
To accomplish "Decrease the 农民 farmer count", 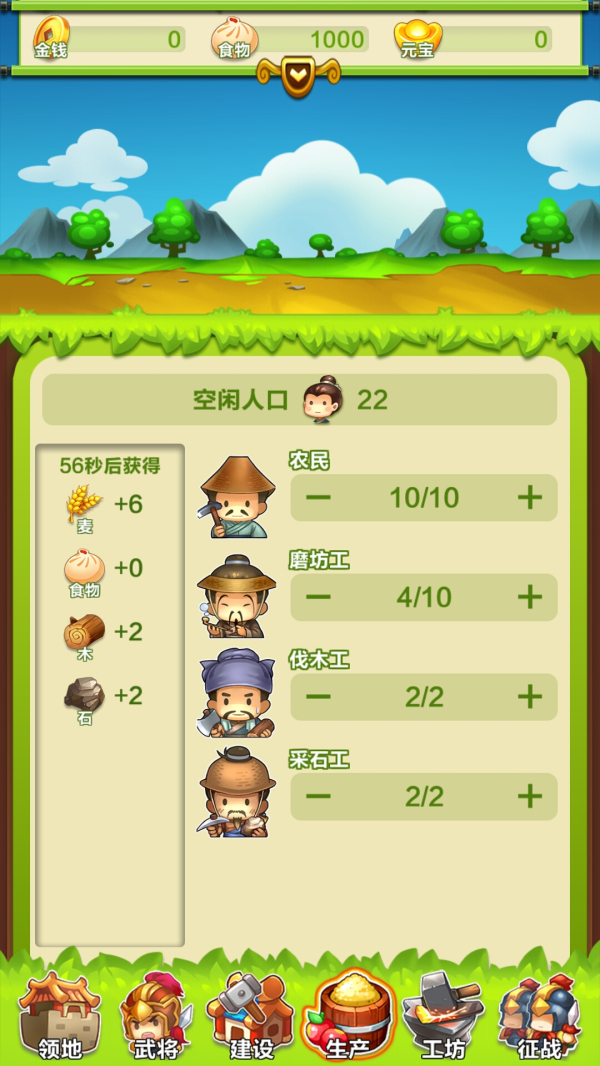I will 319,497.
